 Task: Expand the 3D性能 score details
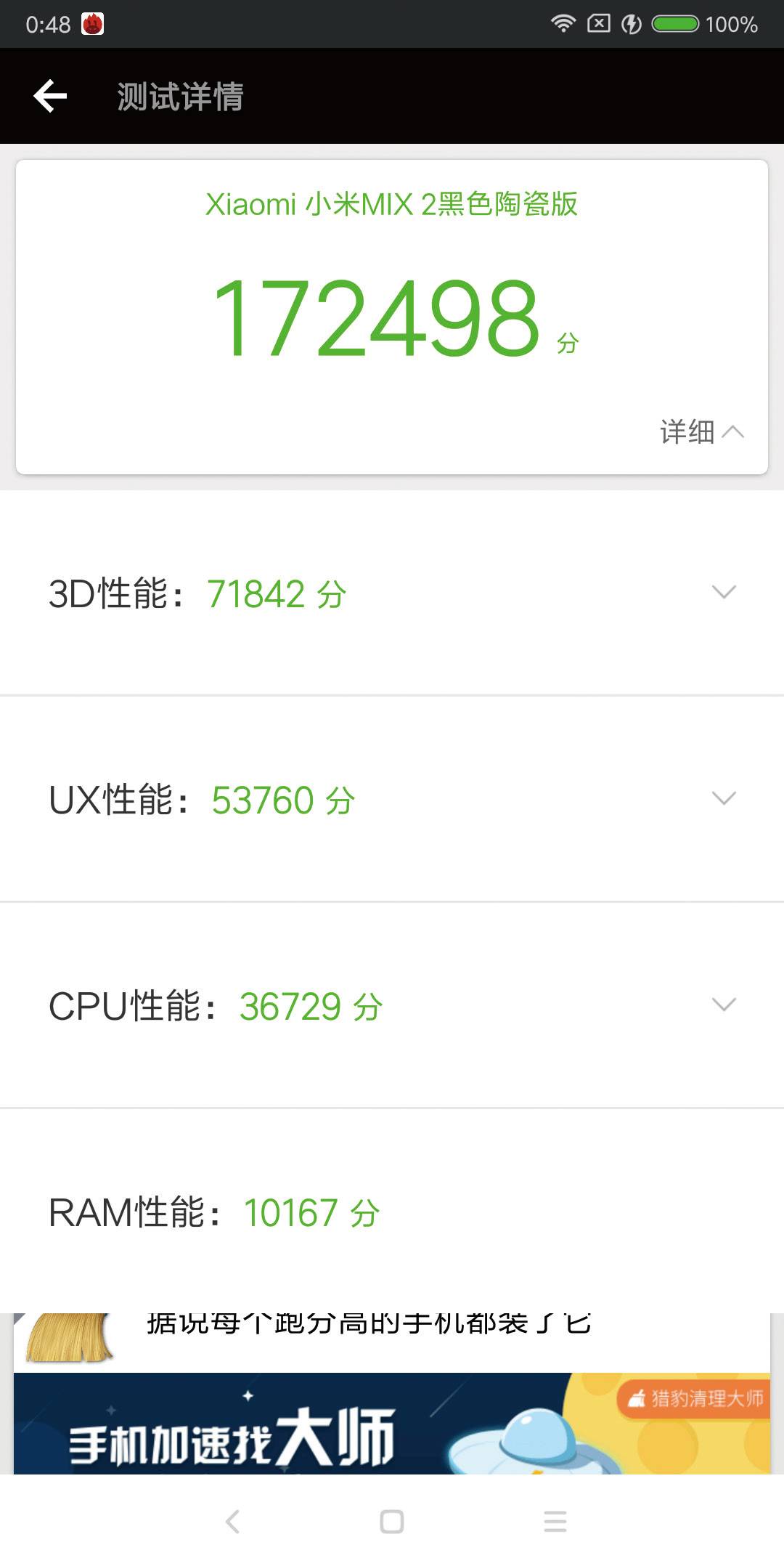(x=724, y=592)
